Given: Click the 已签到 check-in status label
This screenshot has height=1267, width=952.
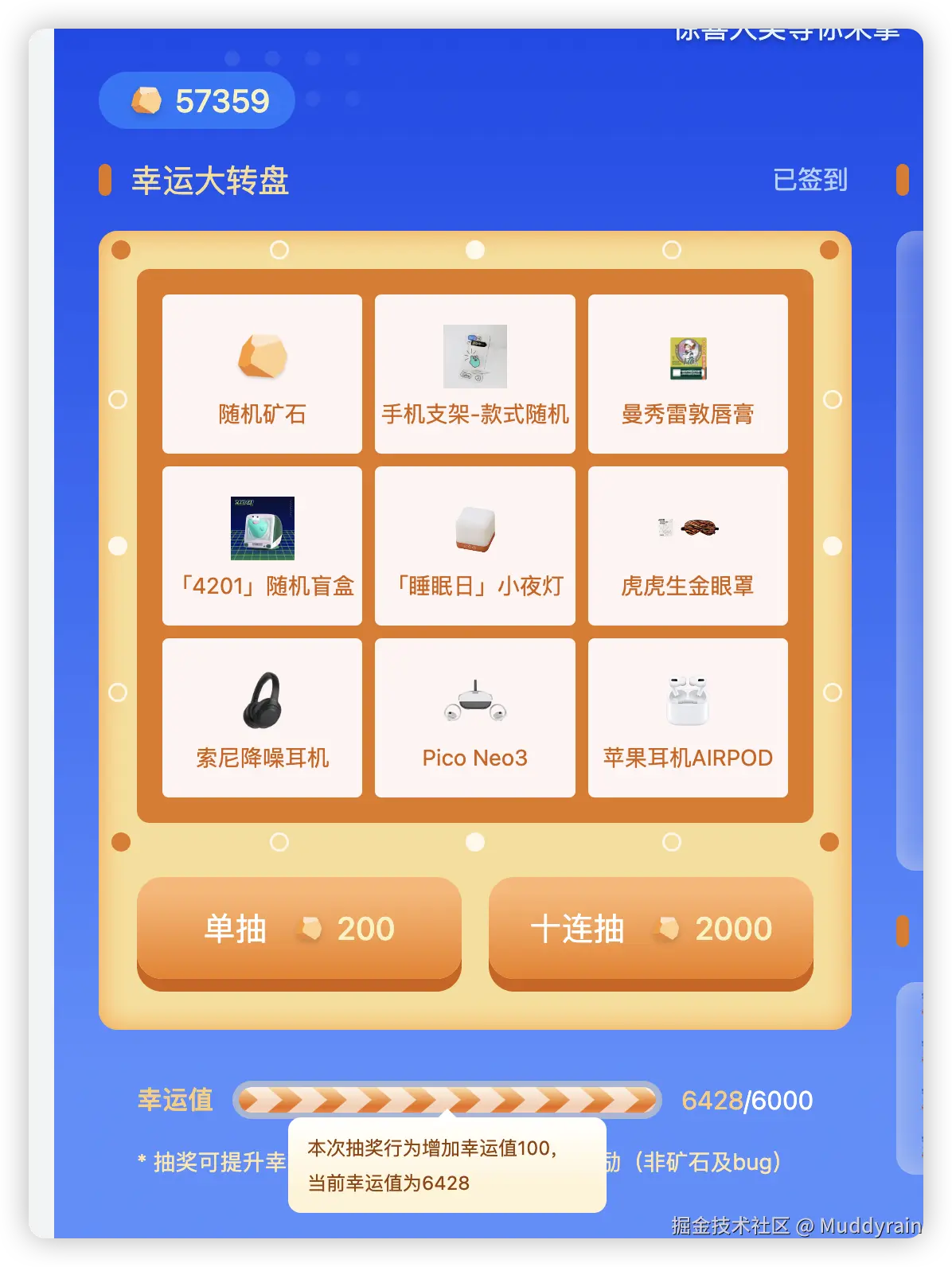Looking at the screenshot, I should (810, 180).
